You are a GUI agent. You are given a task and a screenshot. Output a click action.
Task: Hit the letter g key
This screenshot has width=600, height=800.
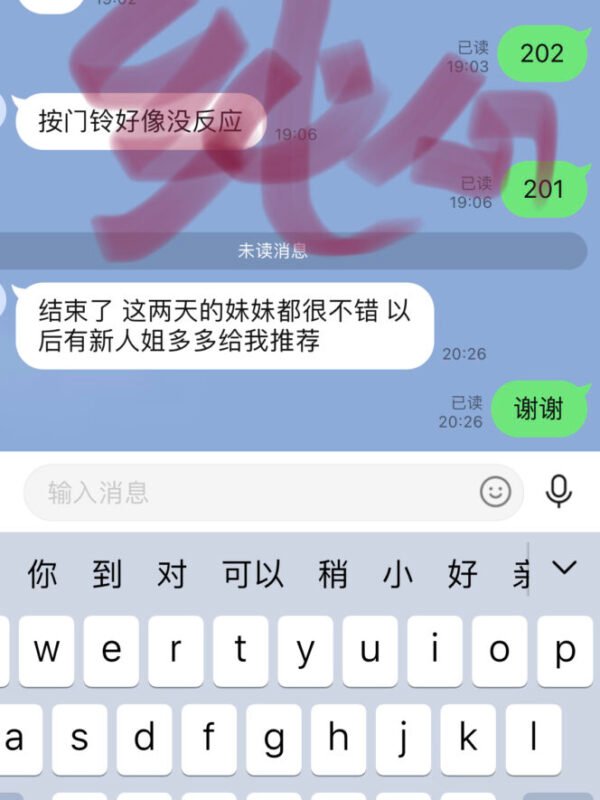pos(273,739)
